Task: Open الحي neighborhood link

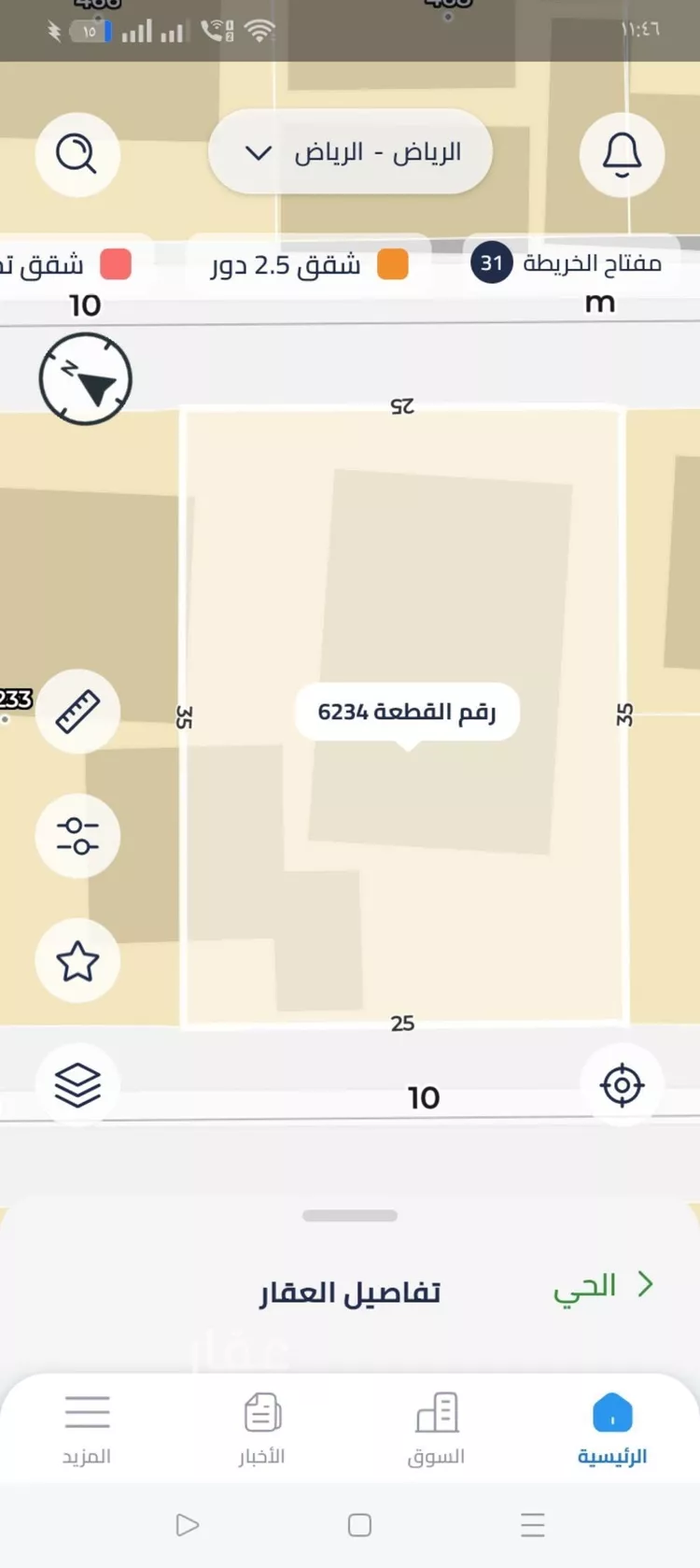Action: pos(602,1286)
